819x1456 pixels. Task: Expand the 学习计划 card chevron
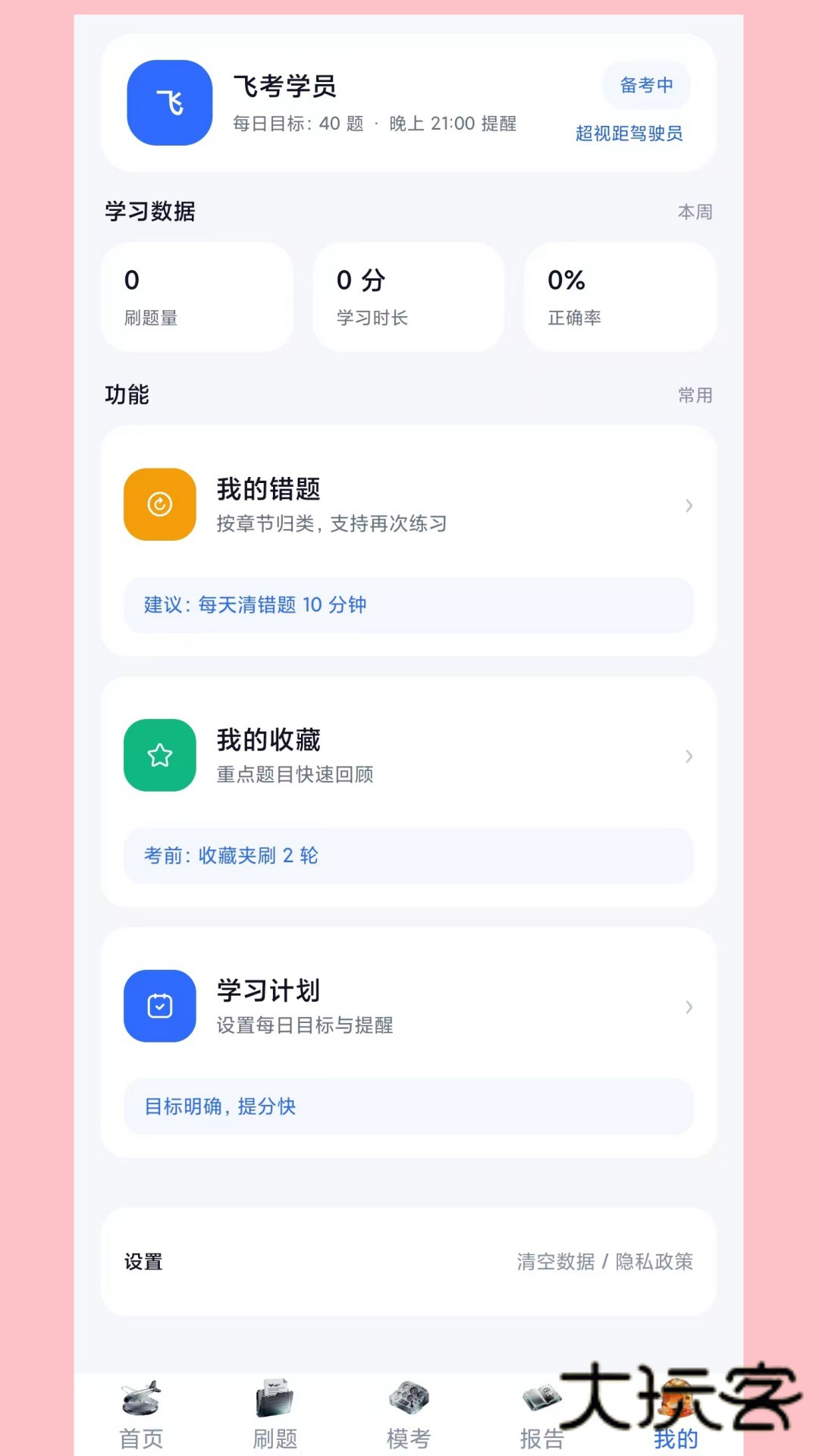(689, 1007)
